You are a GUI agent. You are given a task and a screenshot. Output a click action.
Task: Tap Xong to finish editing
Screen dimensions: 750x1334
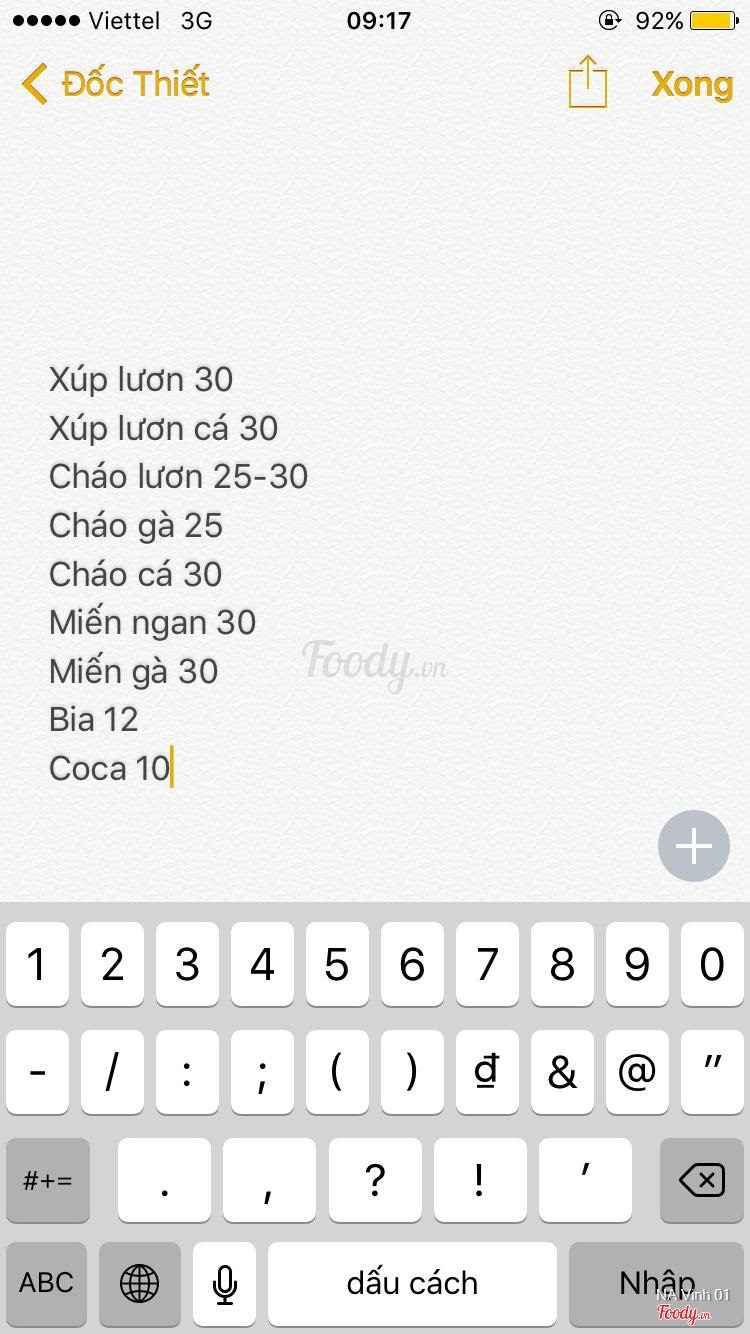[692, 84]
